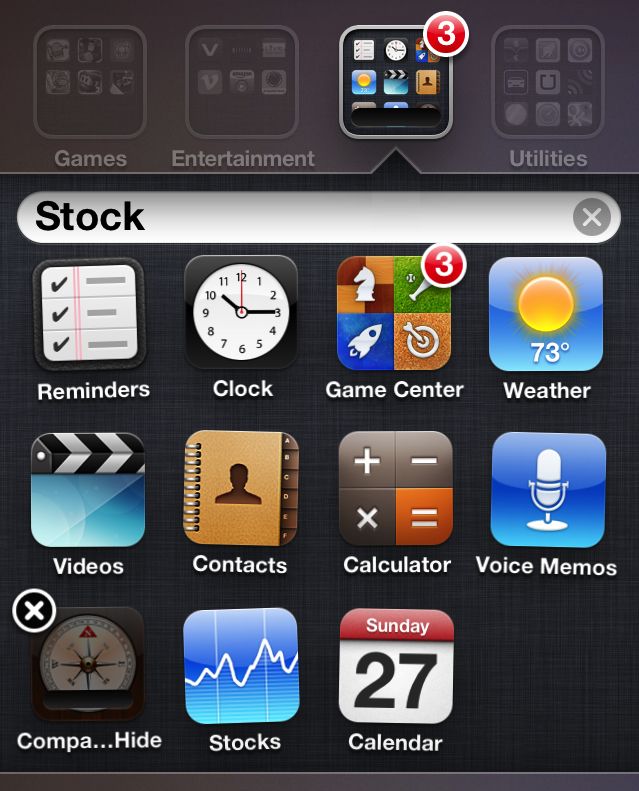The height and width of the screenshot is (791, 639).
Task: Open the Calculator app
Action: click(395, 488)
